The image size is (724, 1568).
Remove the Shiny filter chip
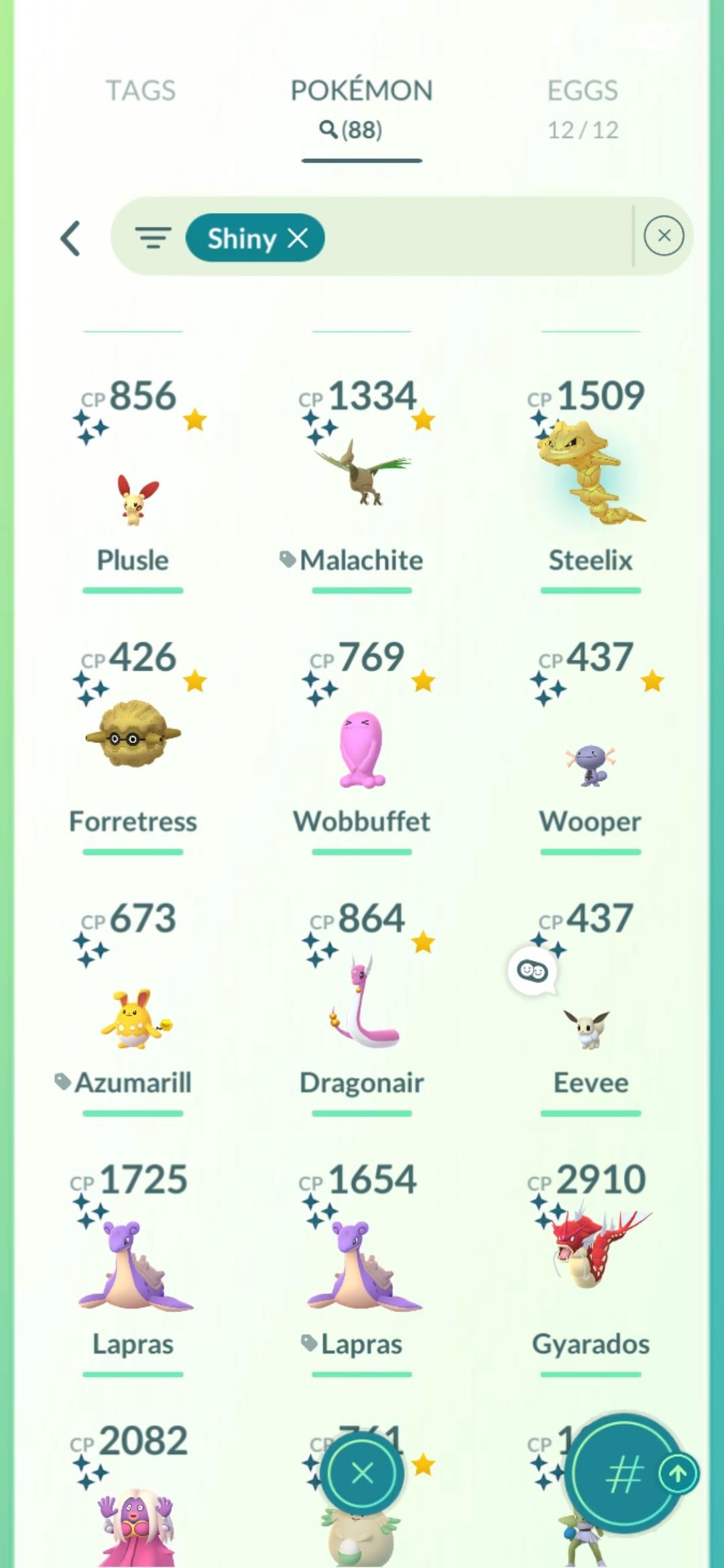(298, 237)
